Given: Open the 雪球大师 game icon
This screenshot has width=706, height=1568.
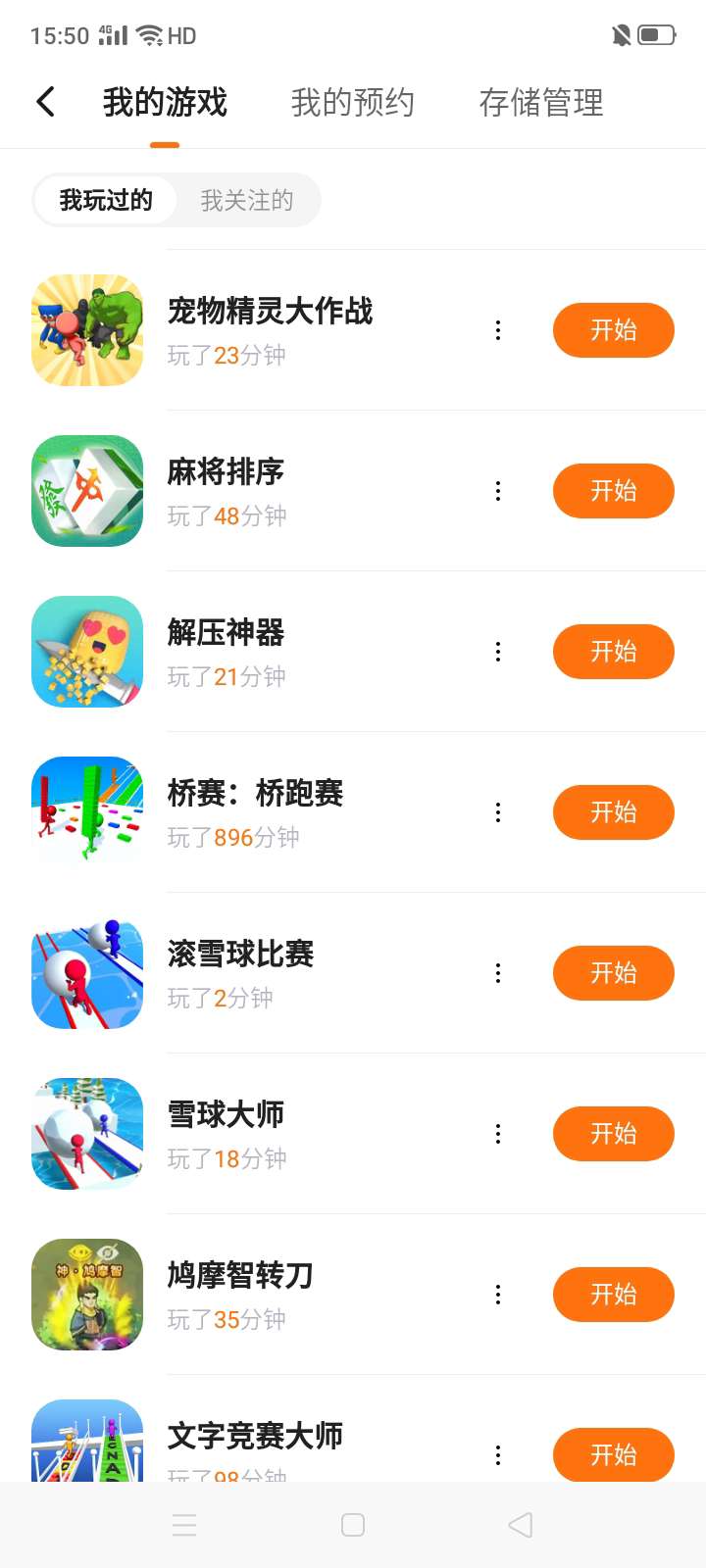Looking at the screenshot, I should click(87, 1134).
